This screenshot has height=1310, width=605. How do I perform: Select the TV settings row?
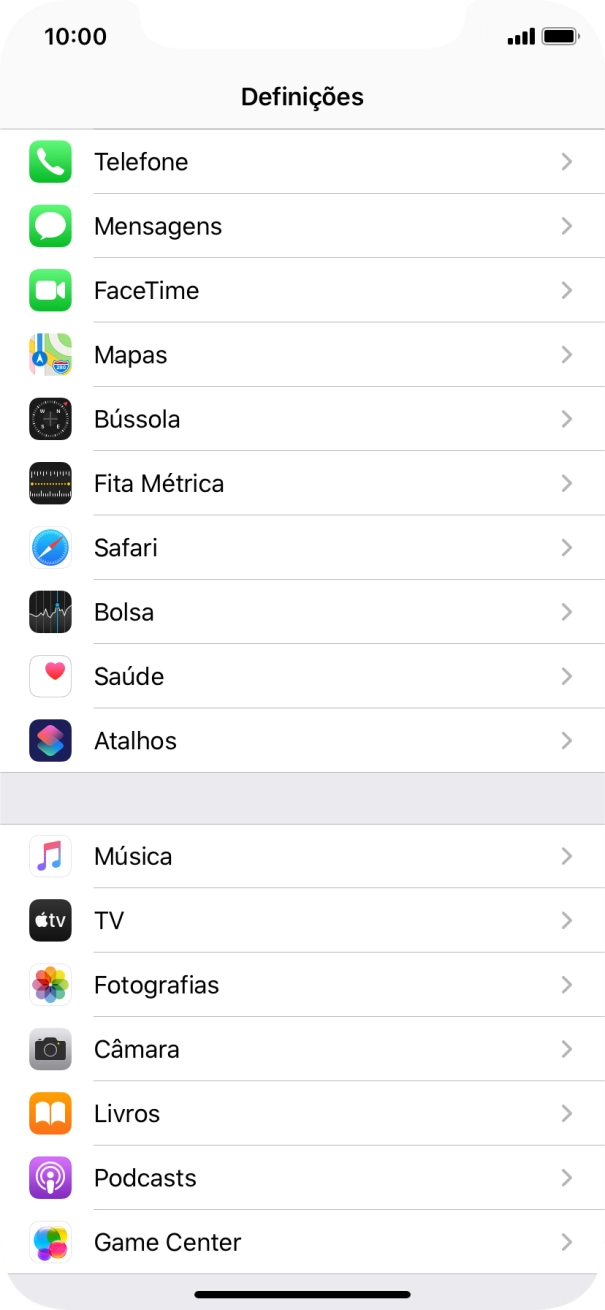[300, 921]
